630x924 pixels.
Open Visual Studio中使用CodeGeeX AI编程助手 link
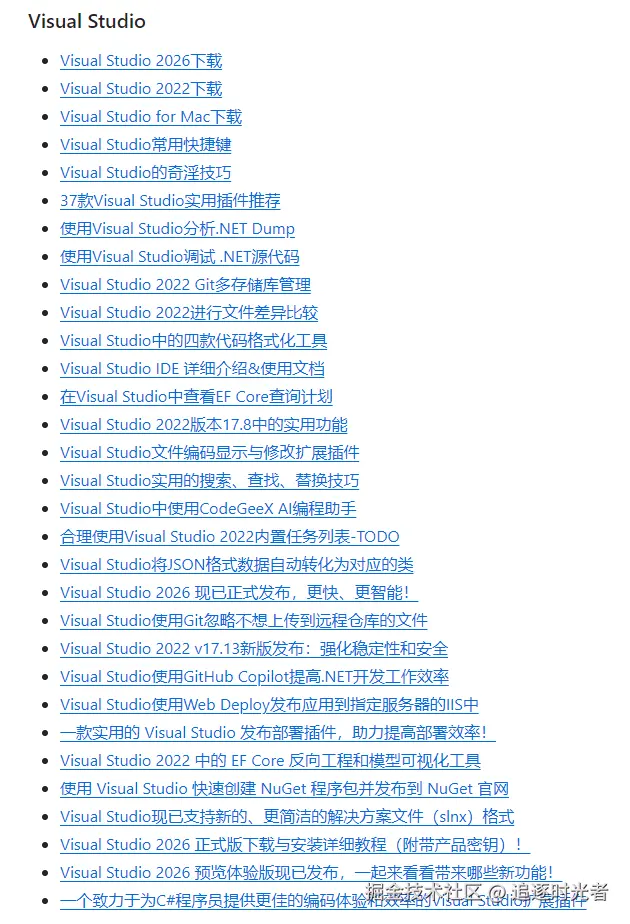[x=208, y=509]
